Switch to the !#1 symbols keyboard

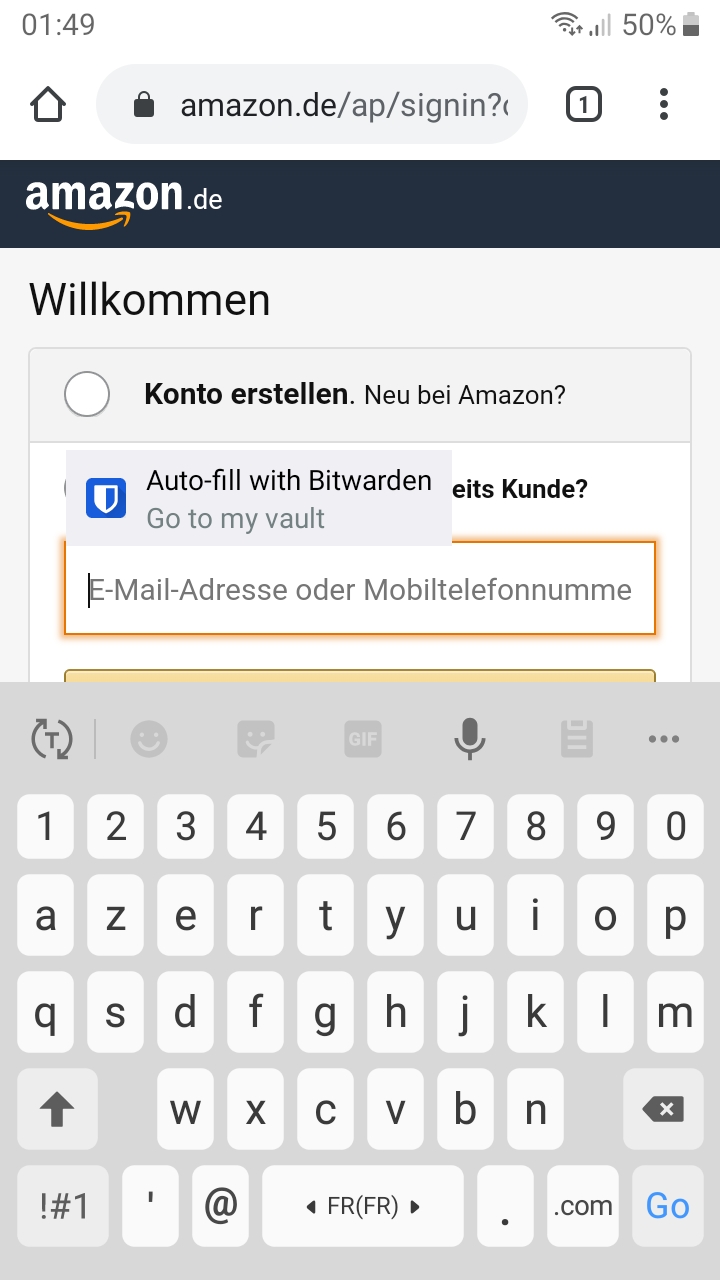click(64, 1205)
